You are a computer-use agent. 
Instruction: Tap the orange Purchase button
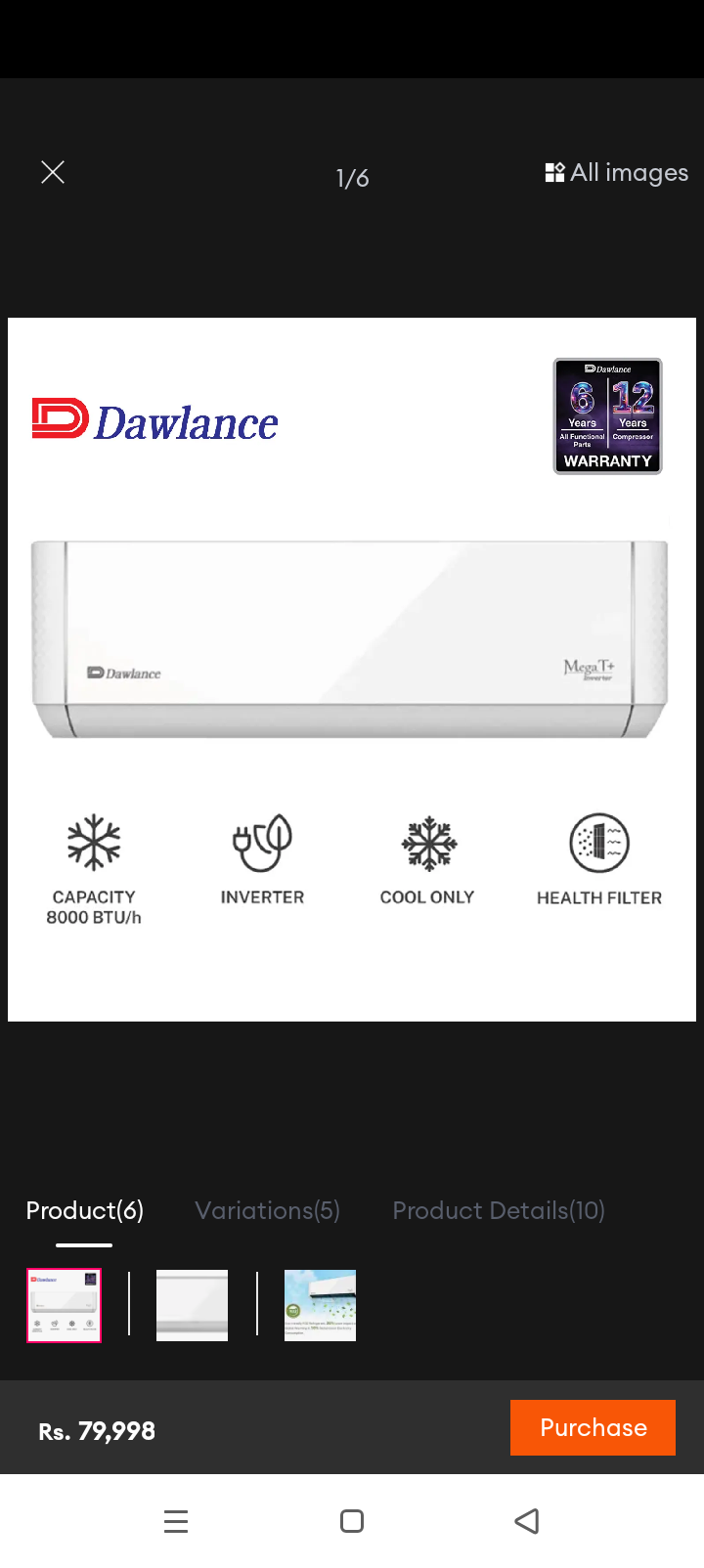click(x=593, y=1427)
